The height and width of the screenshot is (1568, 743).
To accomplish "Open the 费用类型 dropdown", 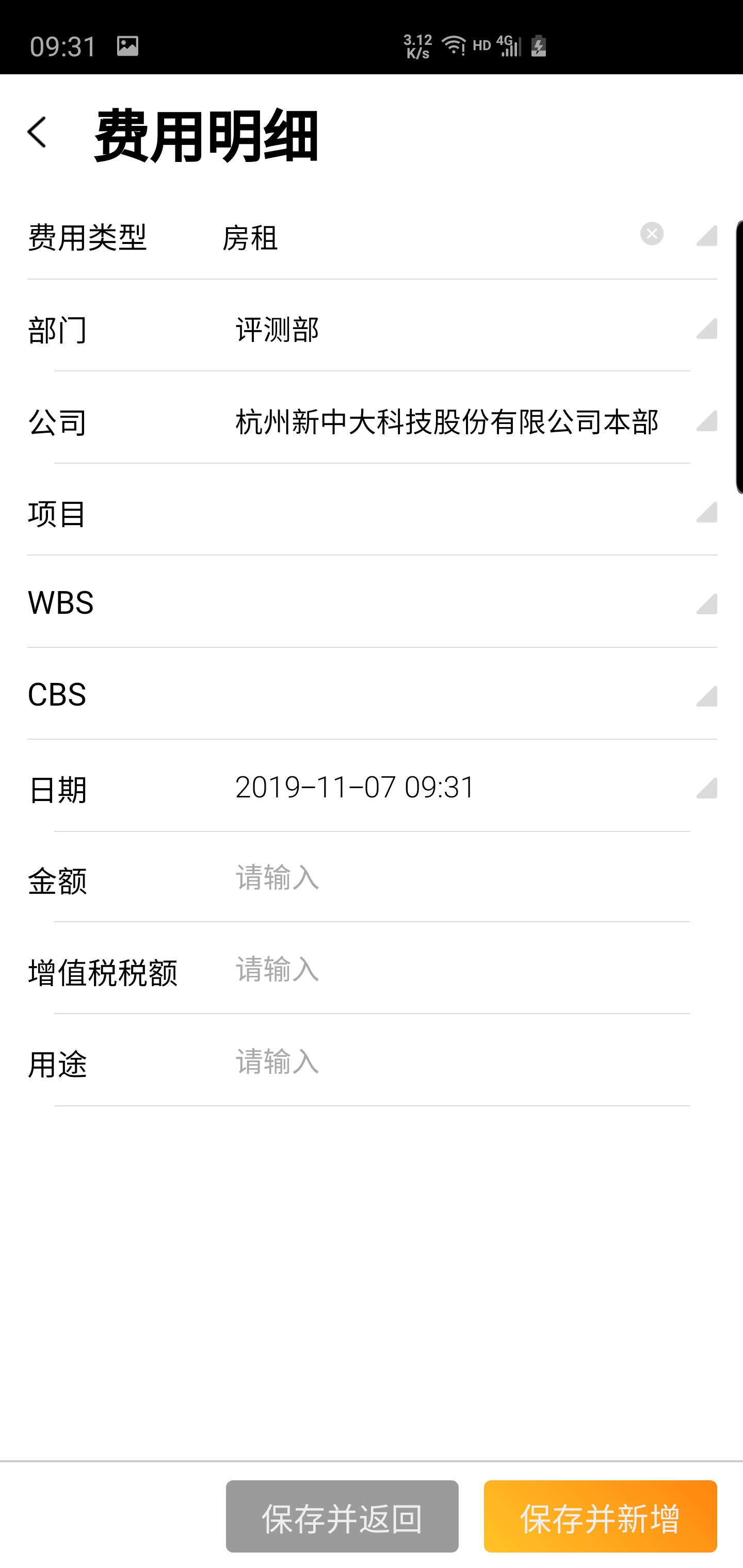I will (706, 236).
